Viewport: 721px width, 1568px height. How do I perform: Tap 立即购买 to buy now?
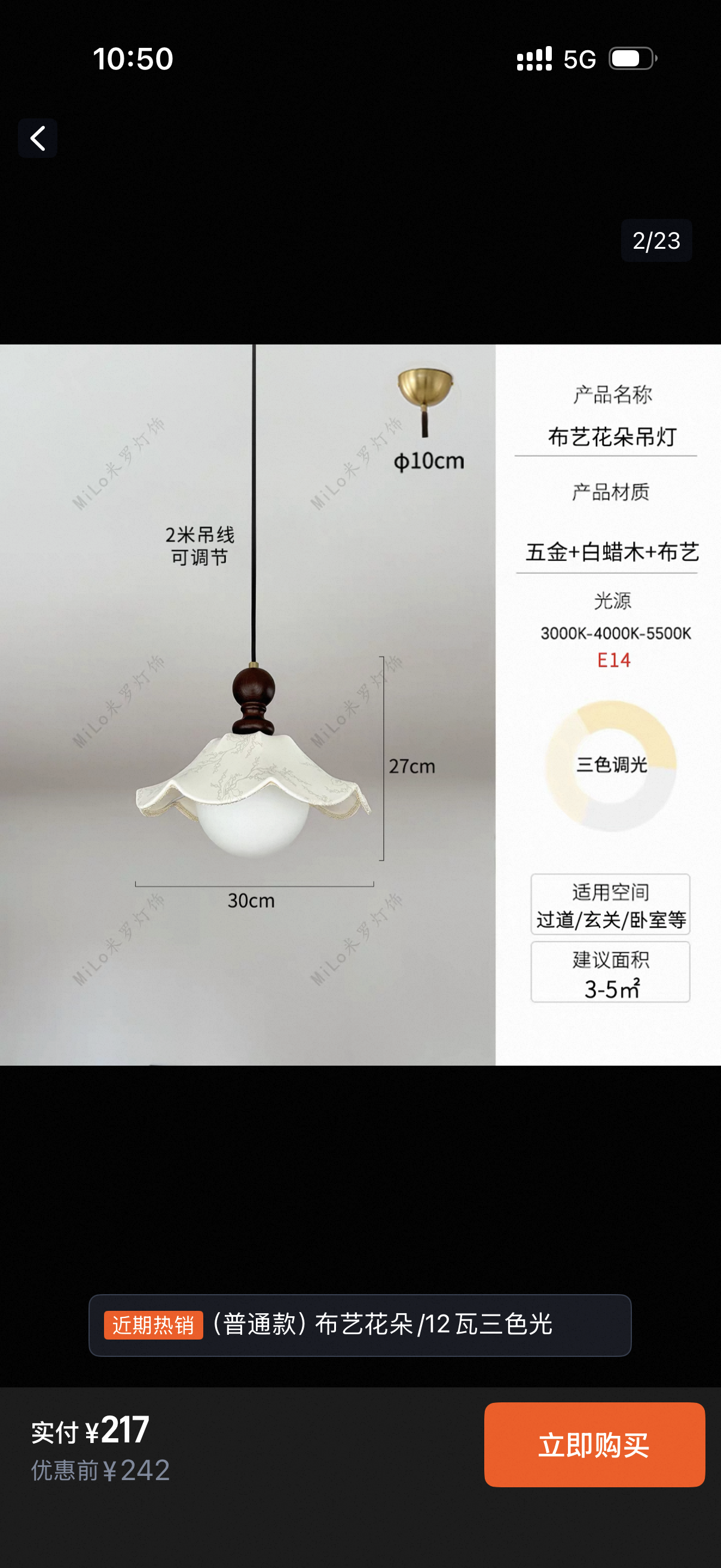tap(594, 1444)
